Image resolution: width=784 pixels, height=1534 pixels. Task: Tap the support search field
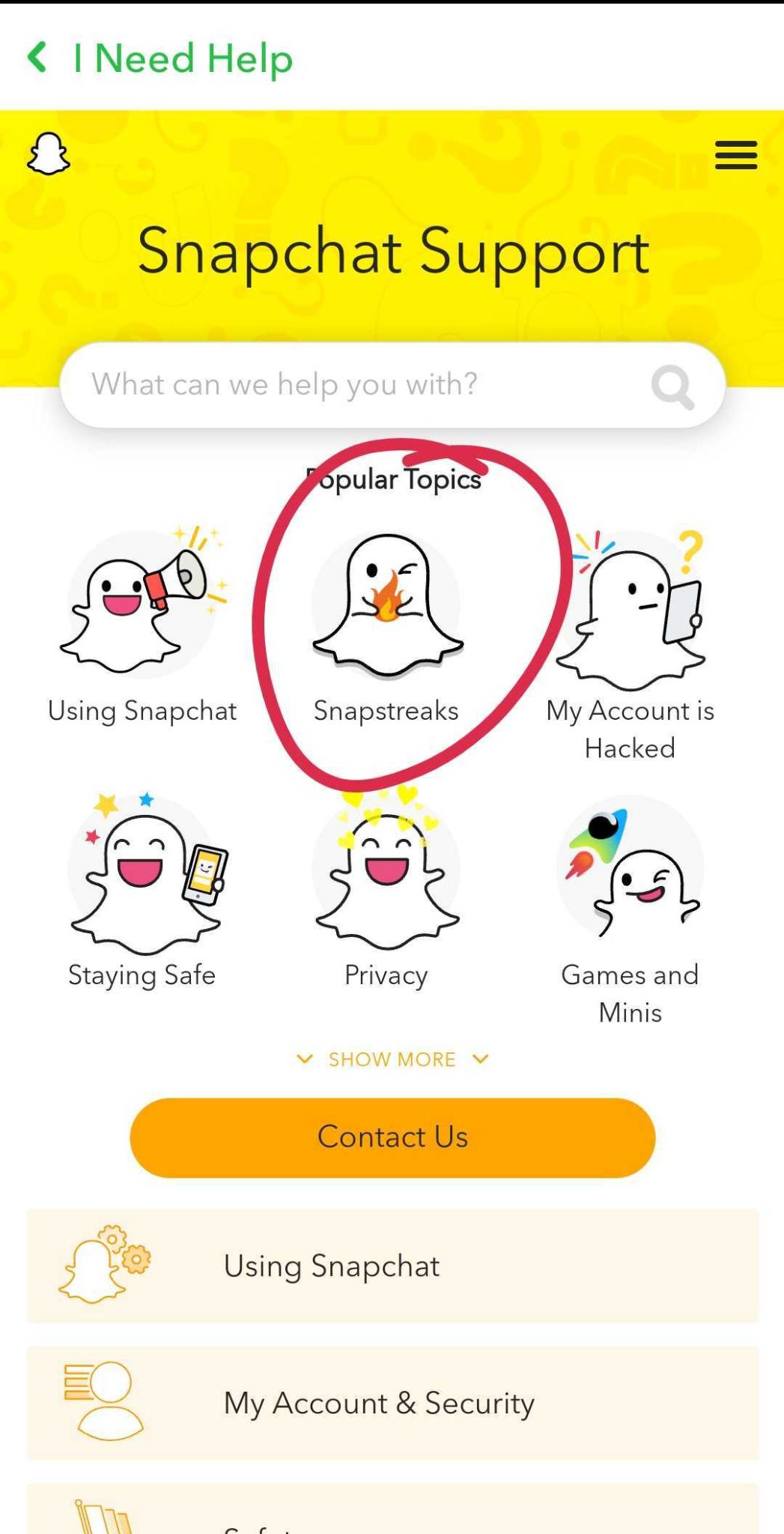click(x=359, y=385)
